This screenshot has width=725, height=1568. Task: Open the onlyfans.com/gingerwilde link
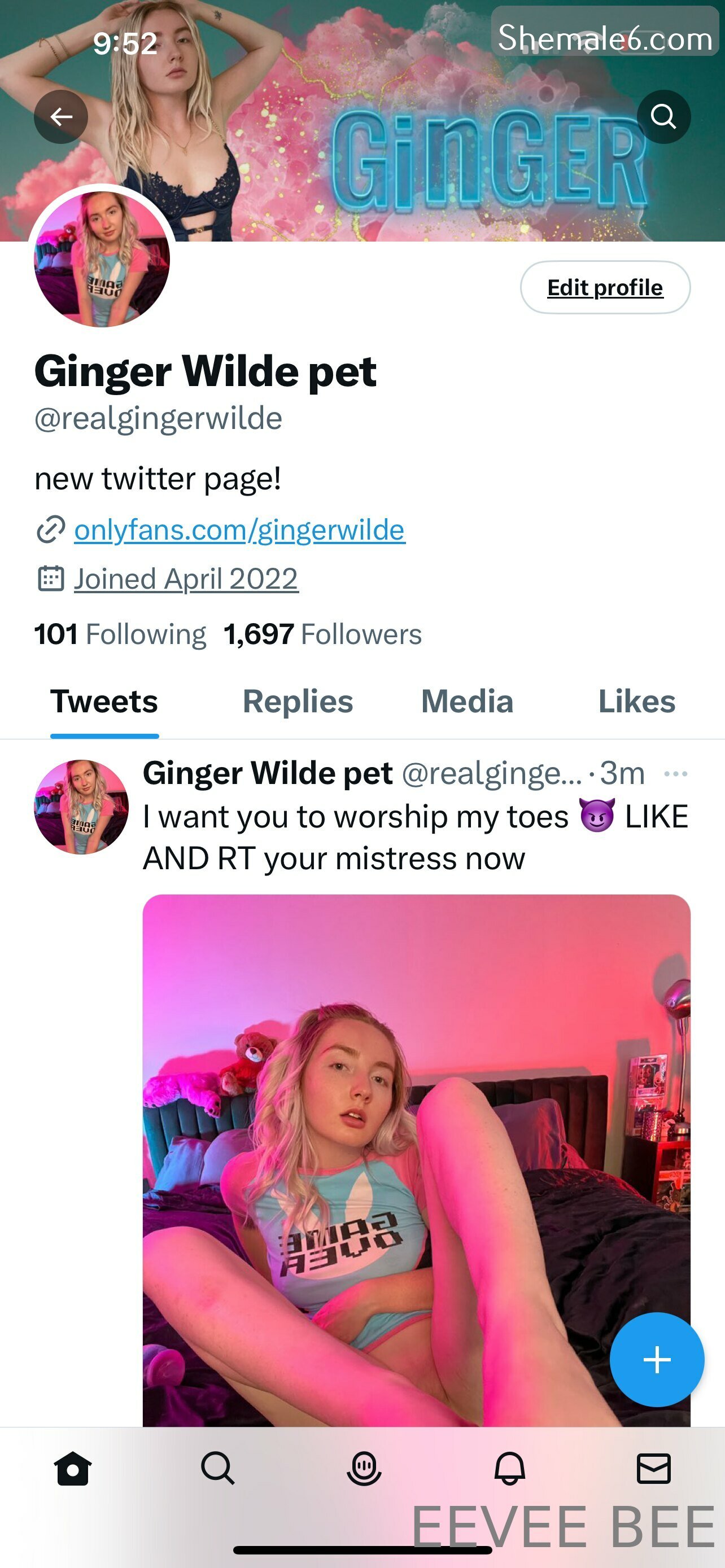pyautogui.click(x=239, y=530)
